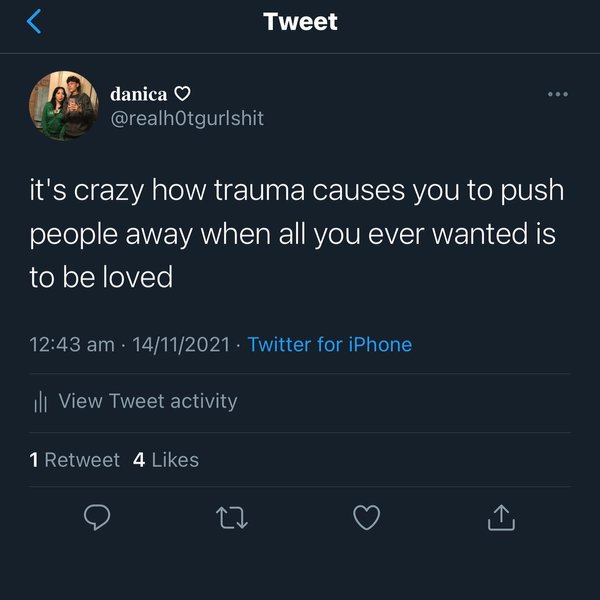View the 4 Likes list
600x600 pixels.
[166, 460]
